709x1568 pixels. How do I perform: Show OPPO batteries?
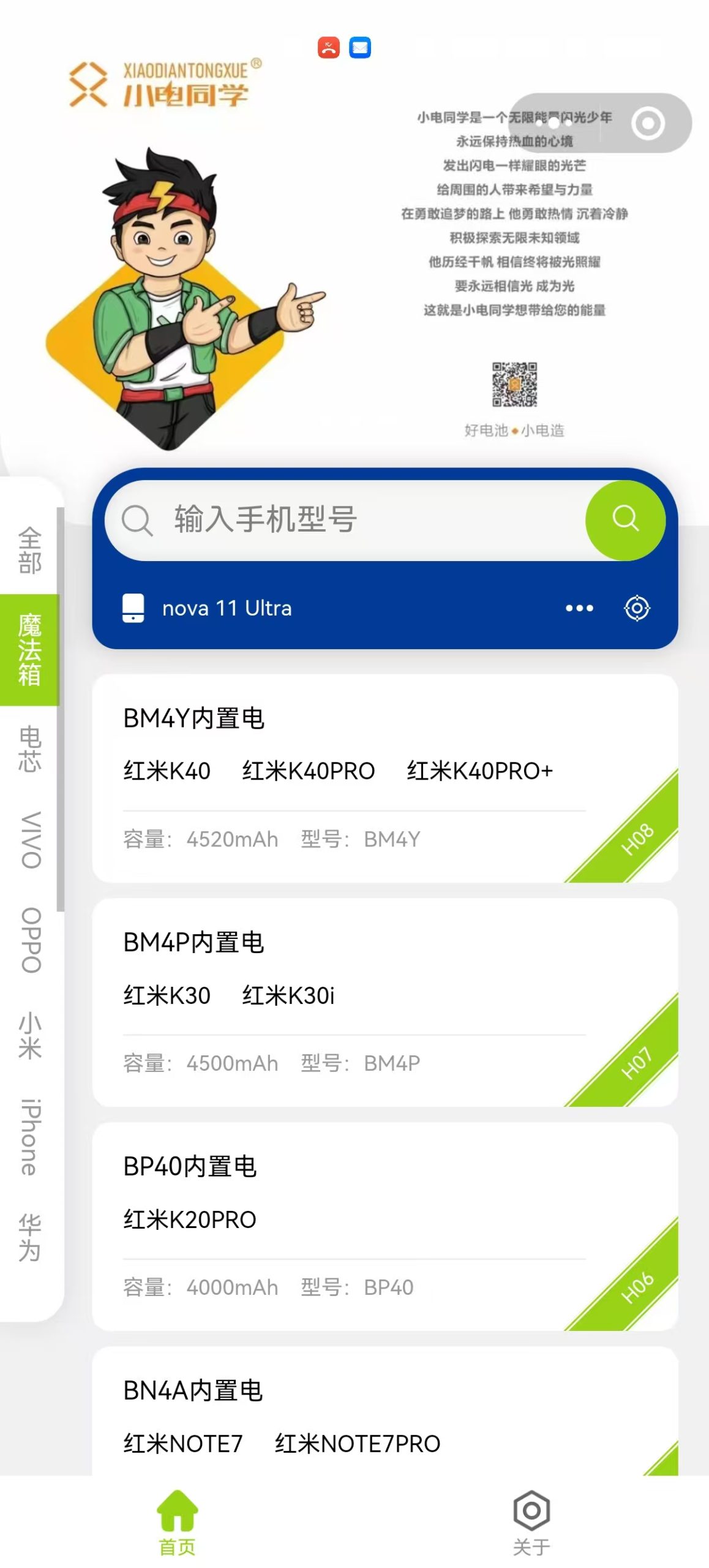(29, 940)
